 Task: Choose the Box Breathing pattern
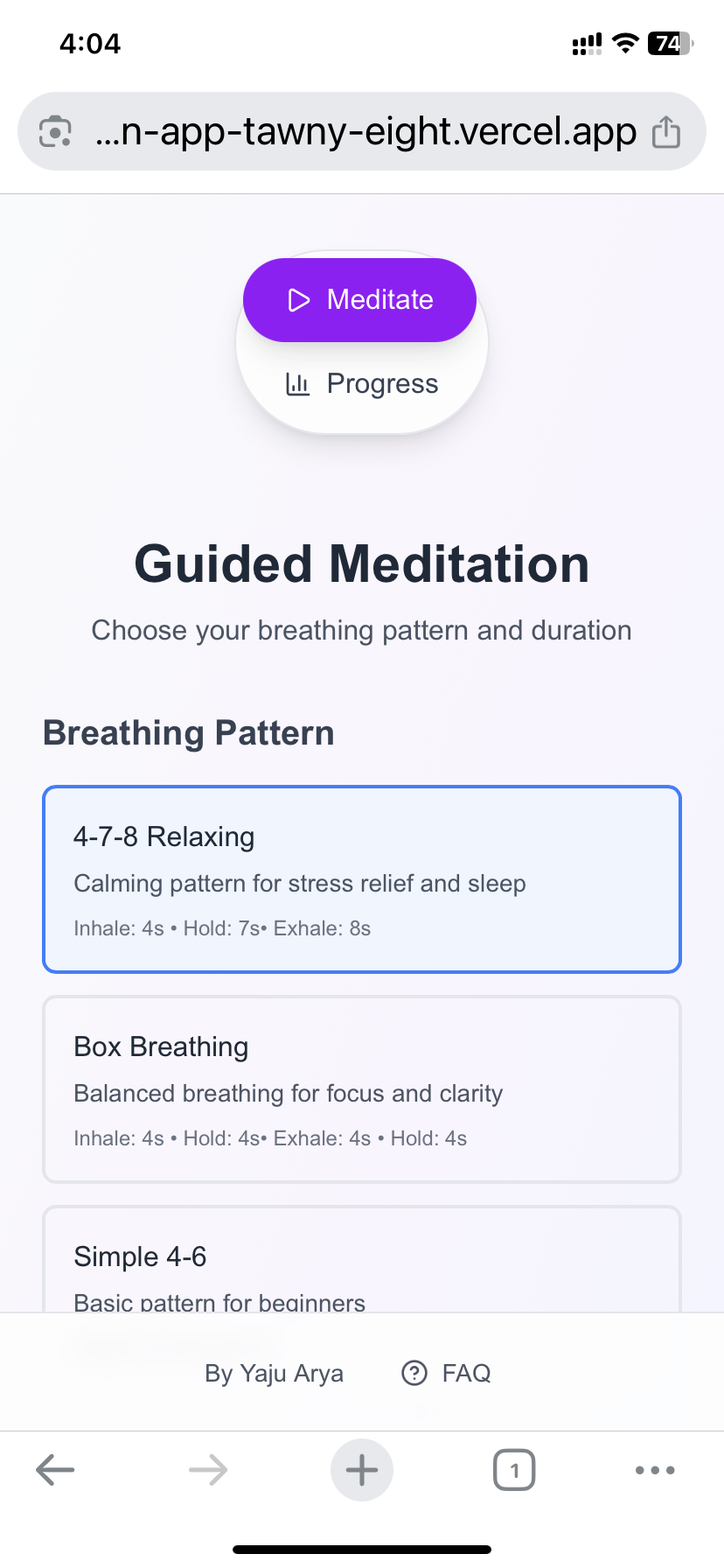pos(362,1089)
